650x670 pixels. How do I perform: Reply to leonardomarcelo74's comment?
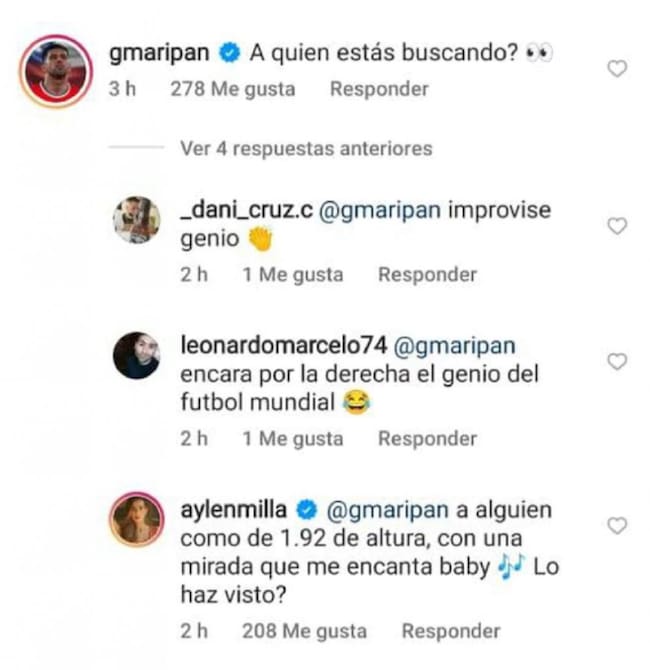pyautogui.click(x=427, y=438)
